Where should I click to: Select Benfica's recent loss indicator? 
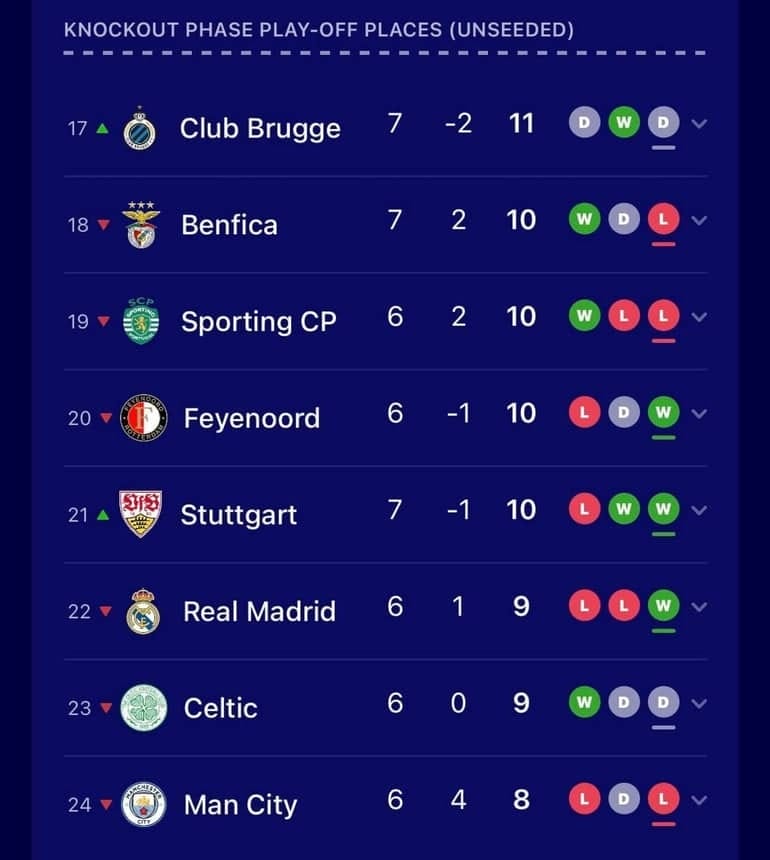(661, 220)
